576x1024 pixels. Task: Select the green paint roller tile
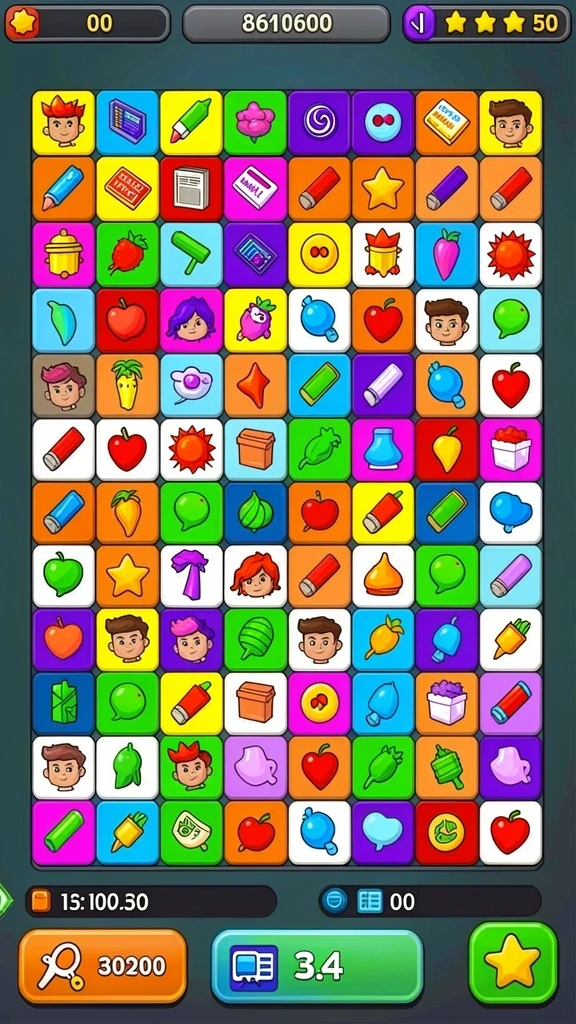pos(191,254)
